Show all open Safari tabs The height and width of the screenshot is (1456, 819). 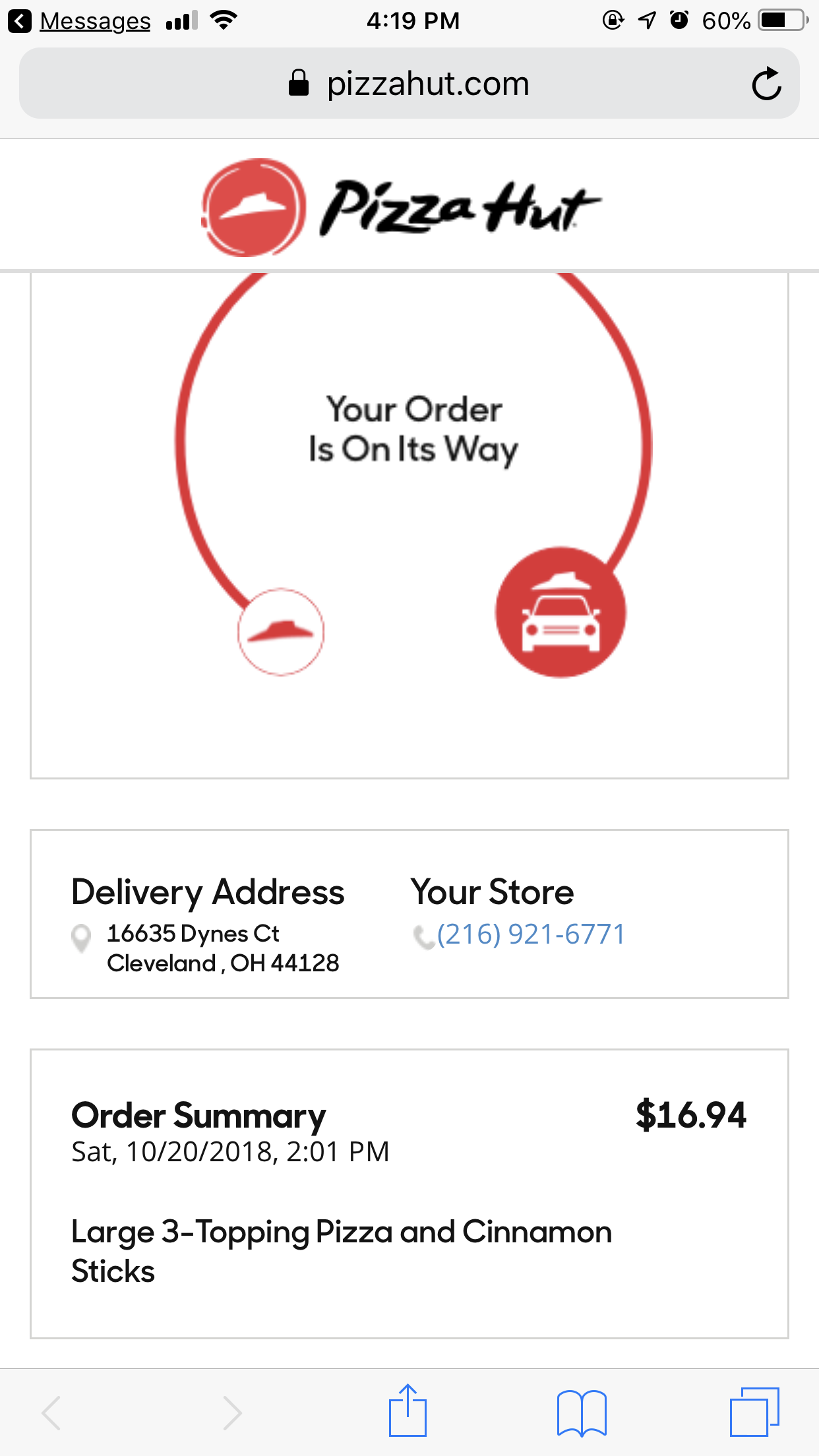pyautogui.click(x=754, y=1412)
